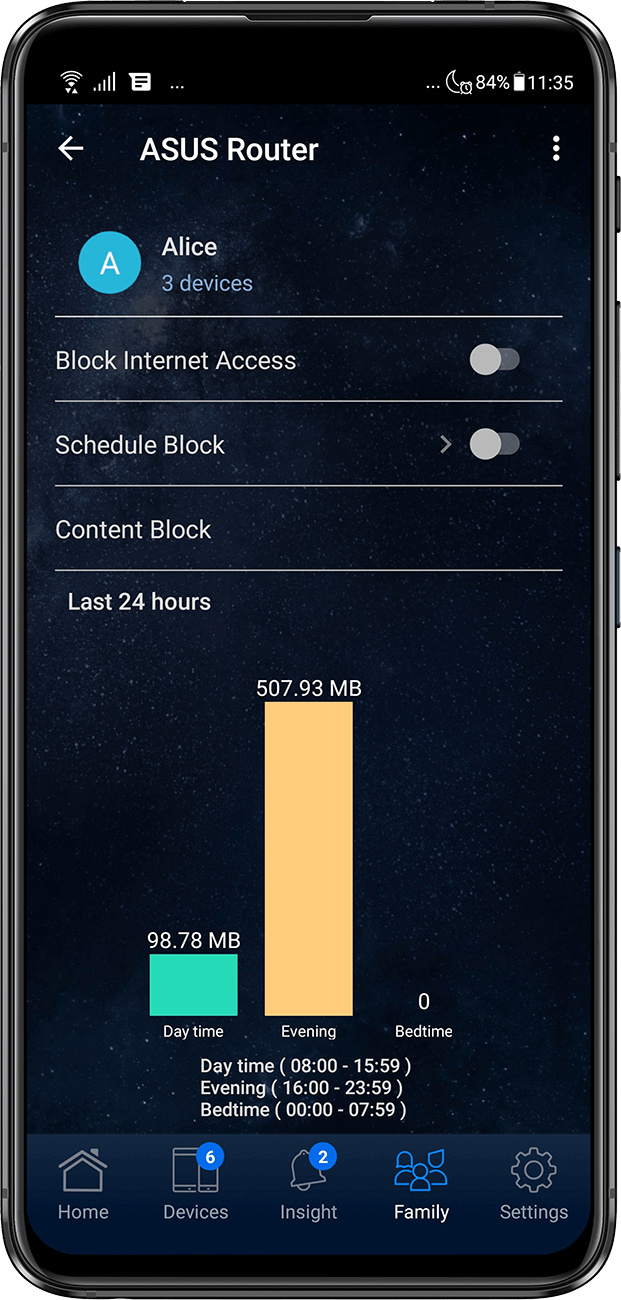This screenshot has width=621, height=1300.
Task: Enable the Schedule Block switch
Action: click(x=495, y=444)
